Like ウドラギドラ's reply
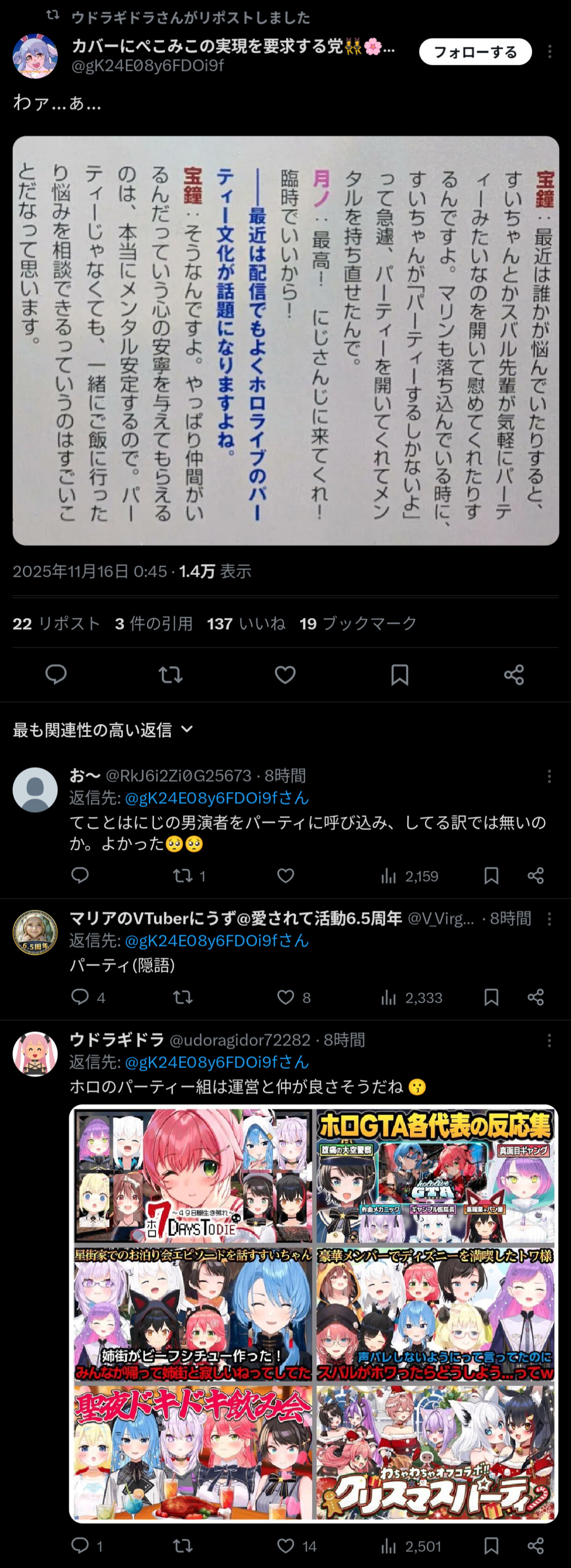Image resolution: width=571 pixels, height=1568 pixels. pos(285,1546)
